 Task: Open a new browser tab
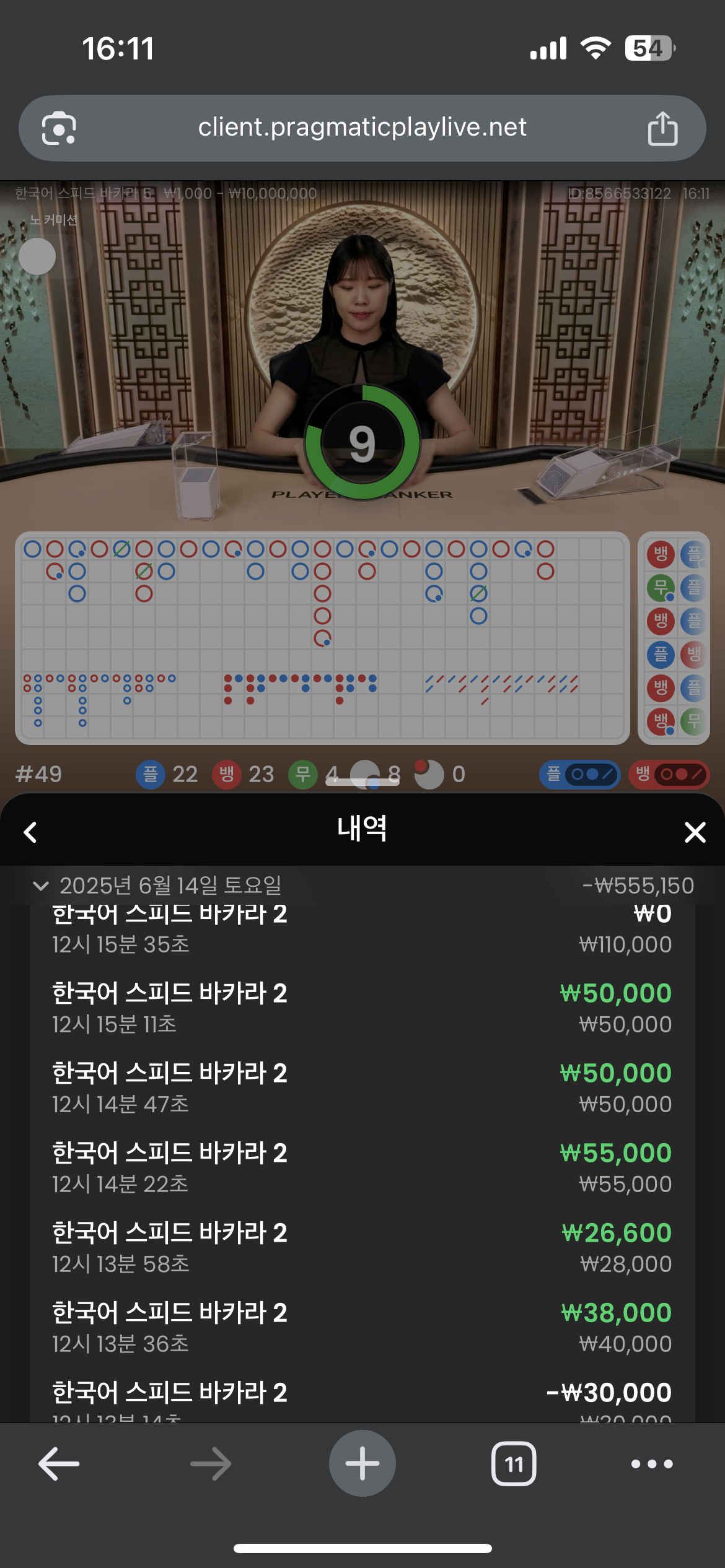362,1464
